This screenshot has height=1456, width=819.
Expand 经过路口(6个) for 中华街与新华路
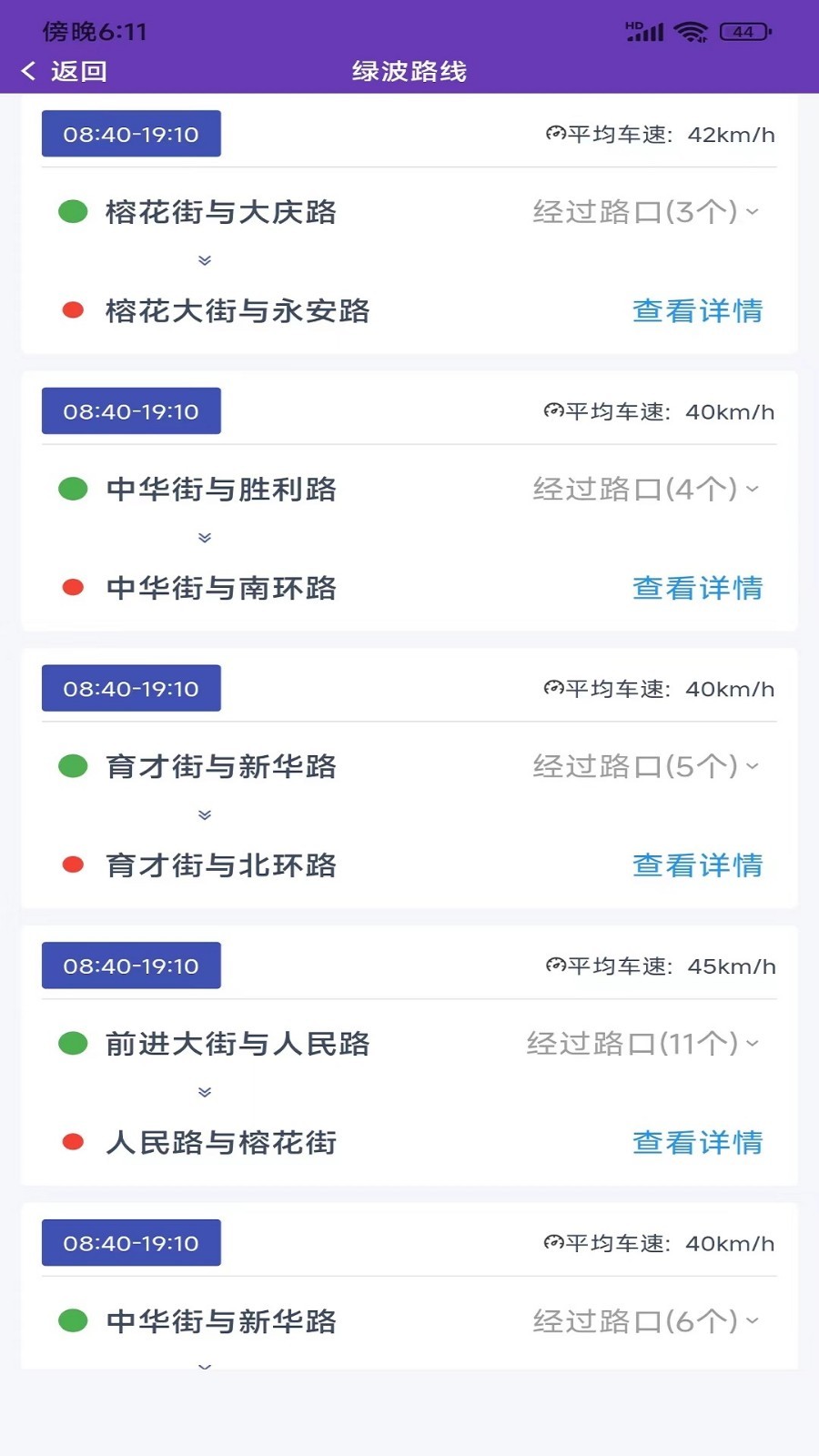[x=646, y=1321]
